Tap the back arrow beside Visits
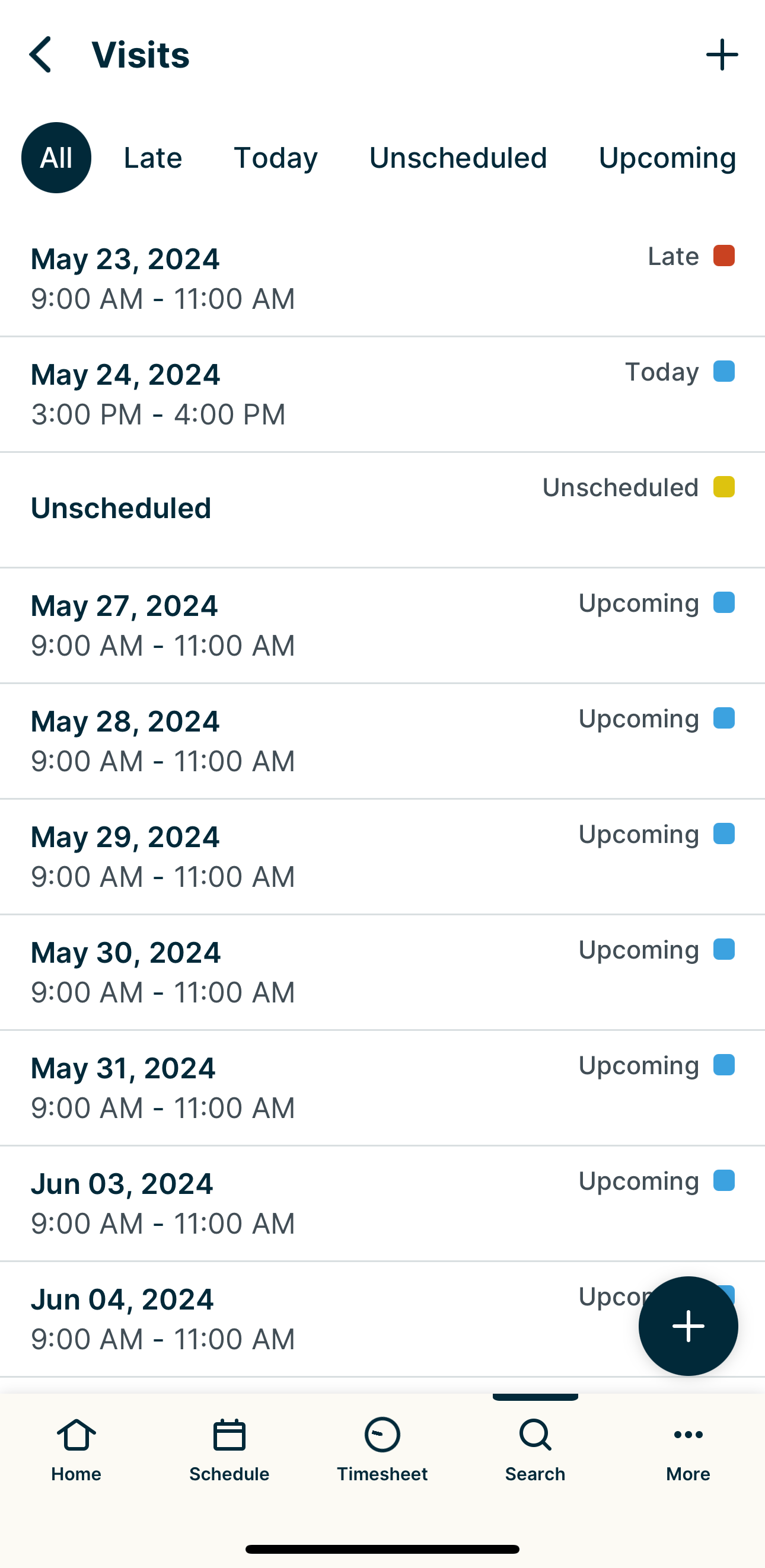The height and width of the screenshot is (1568, 765). 40,54
